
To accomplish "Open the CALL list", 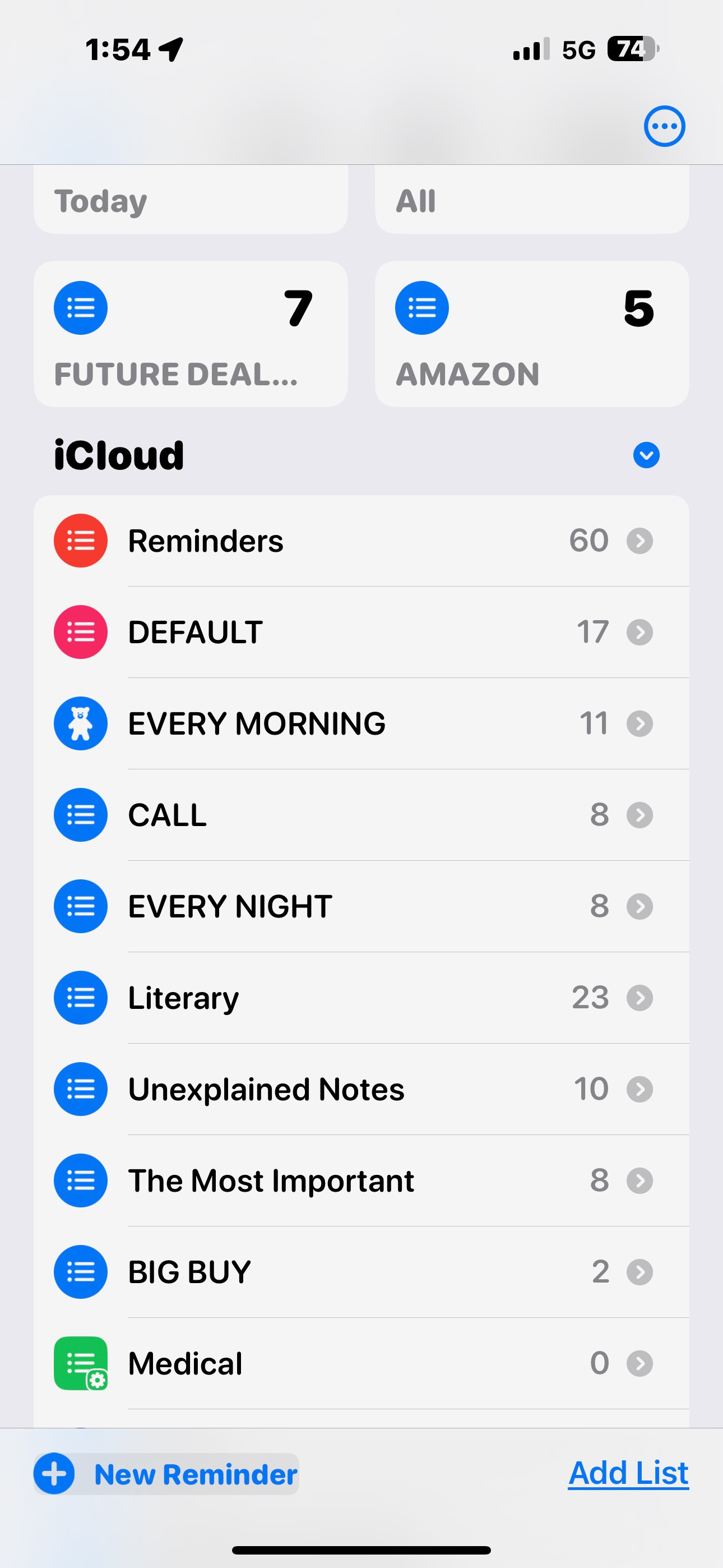I will pos(361,814).
